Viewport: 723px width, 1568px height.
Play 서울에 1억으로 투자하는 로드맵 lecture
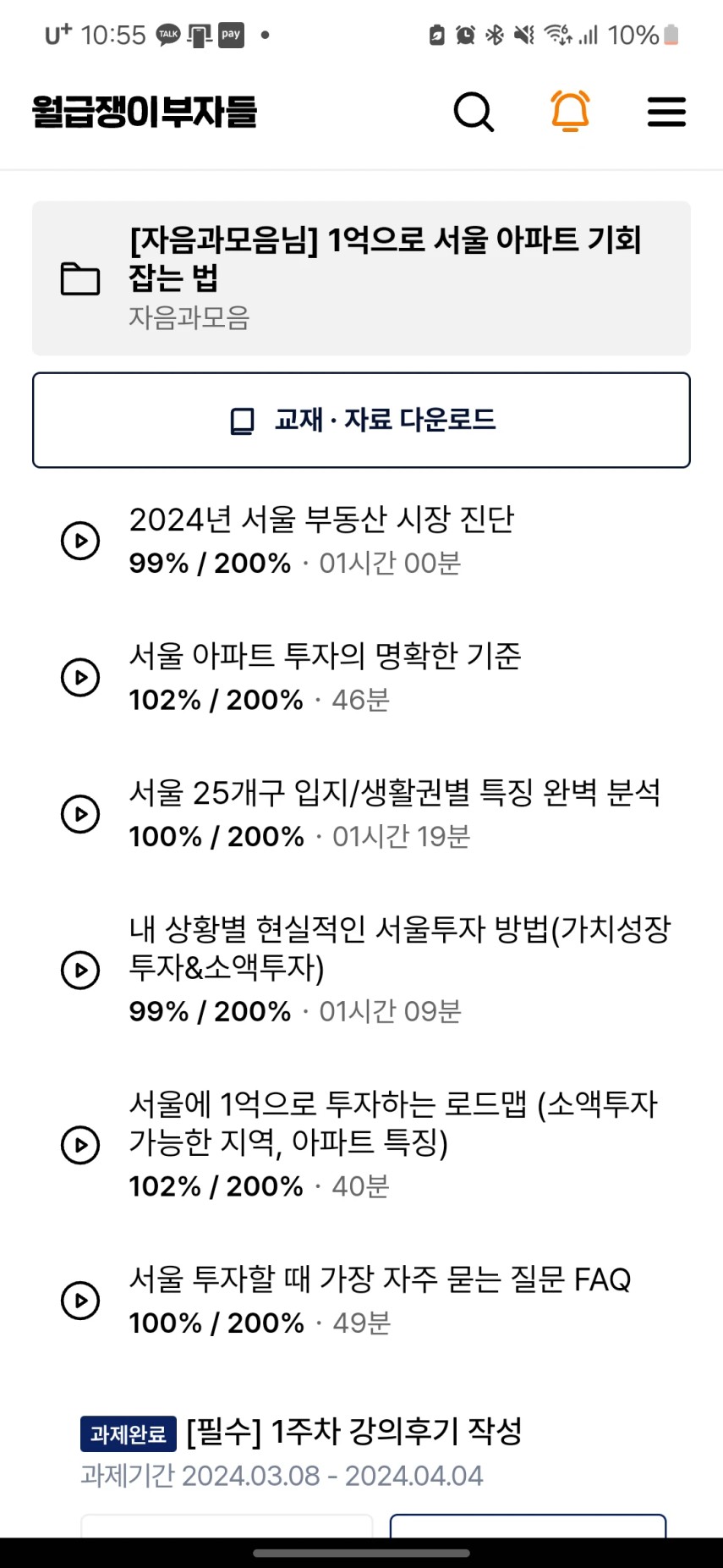point(361,1144)
